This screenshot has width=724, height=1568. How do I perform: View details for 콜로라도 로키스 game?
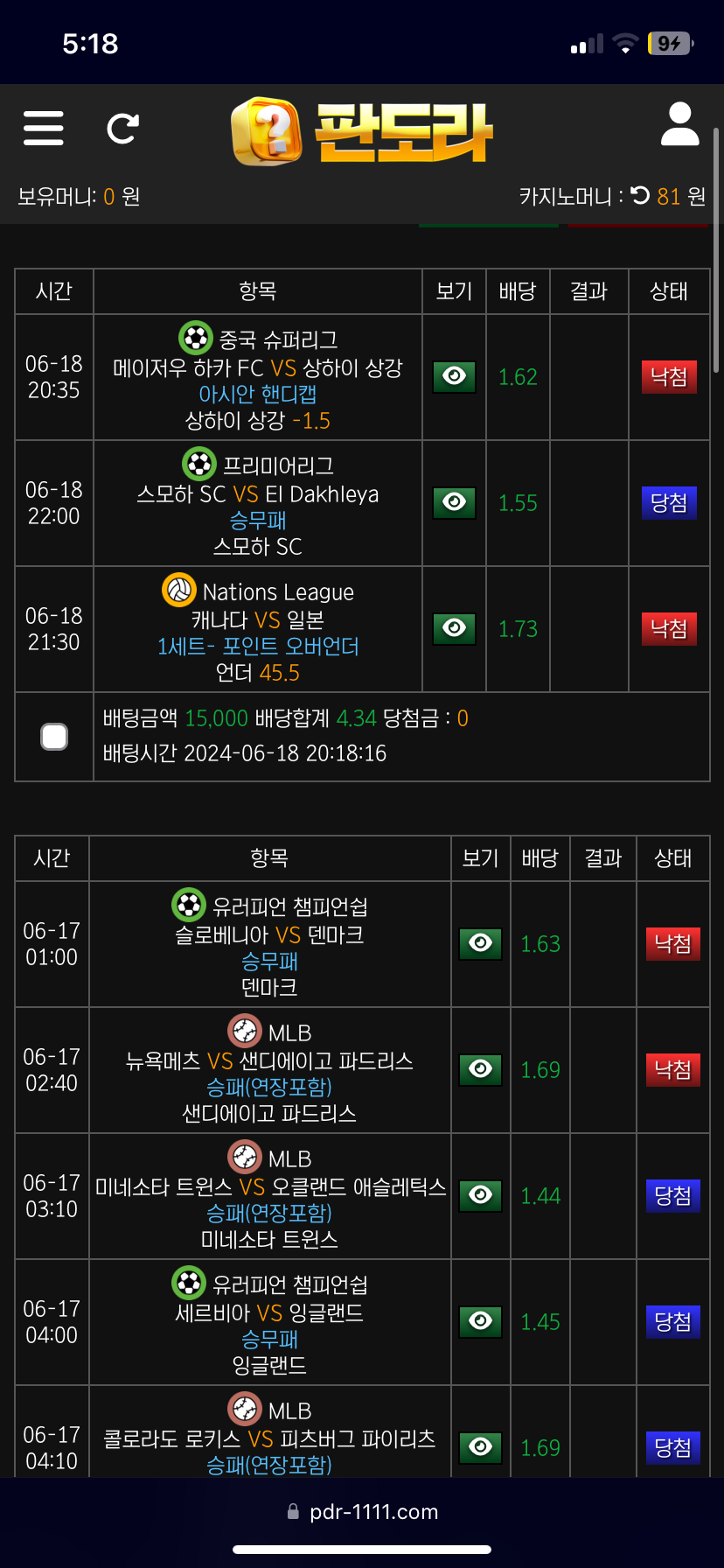(x=480, y=1447)
